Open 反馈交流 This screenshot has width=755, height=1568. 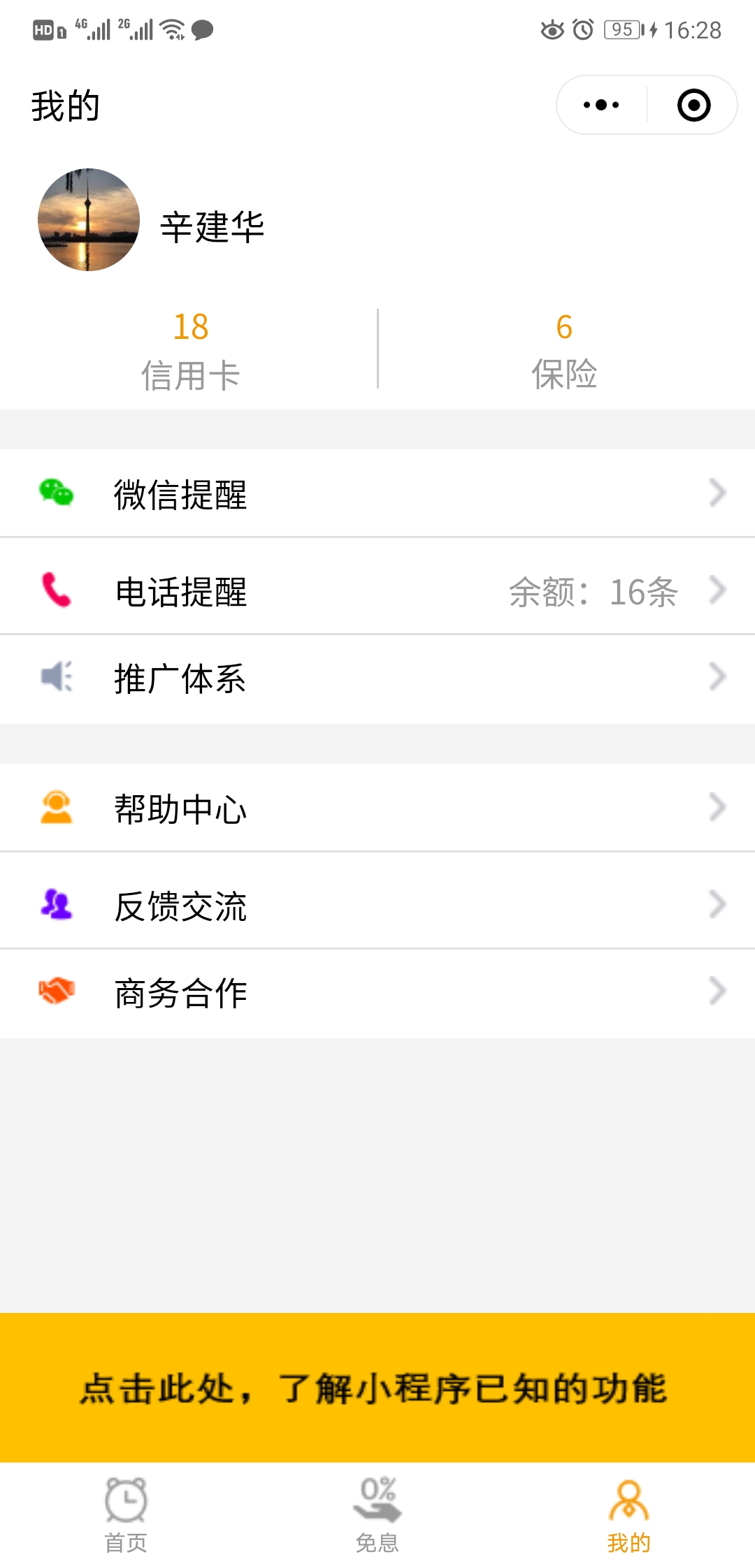(377, 905)
